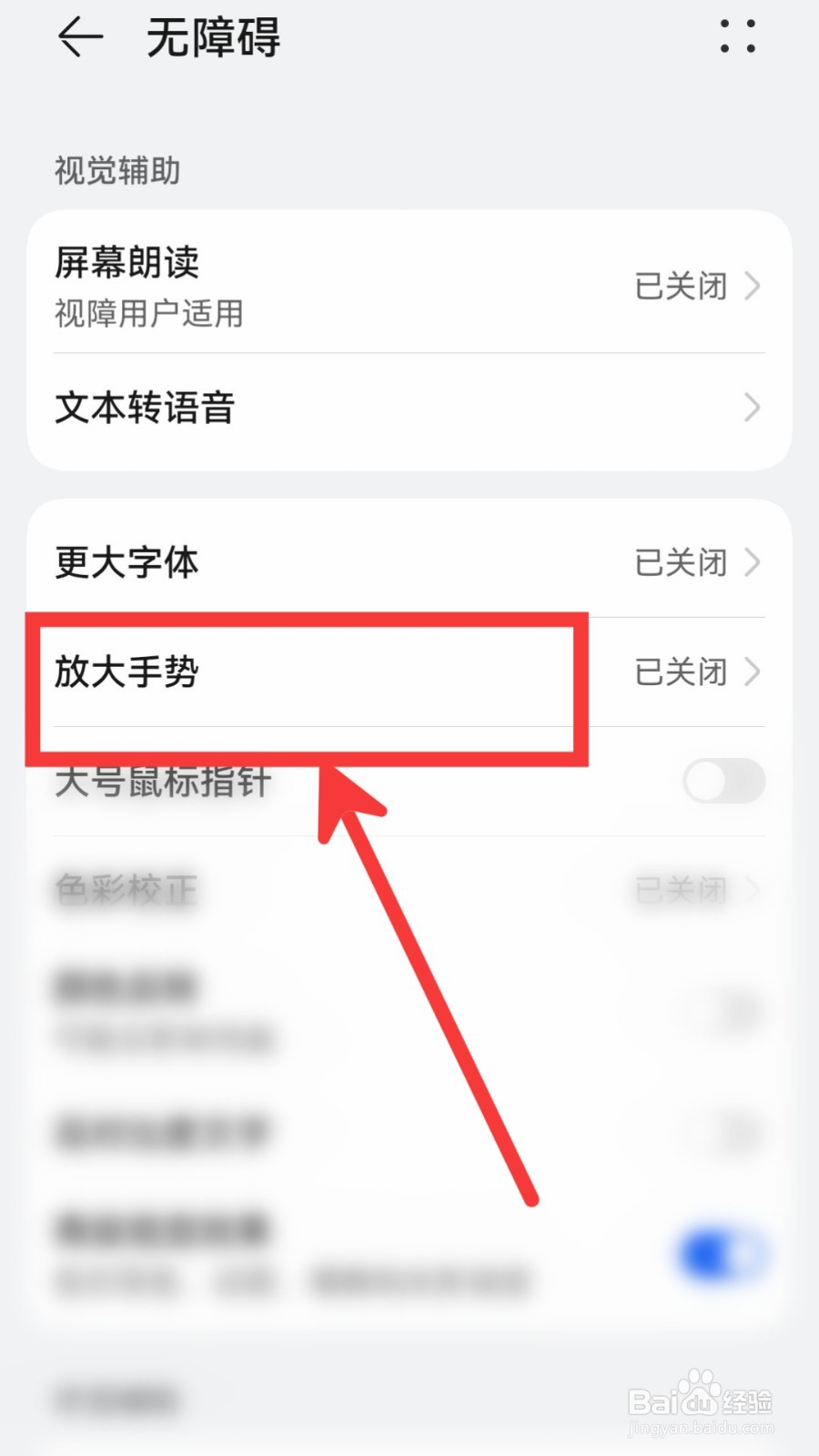
Task: Tap the chevron beside 更大字体
Action: pyautogui.click(x=753, y=563)
